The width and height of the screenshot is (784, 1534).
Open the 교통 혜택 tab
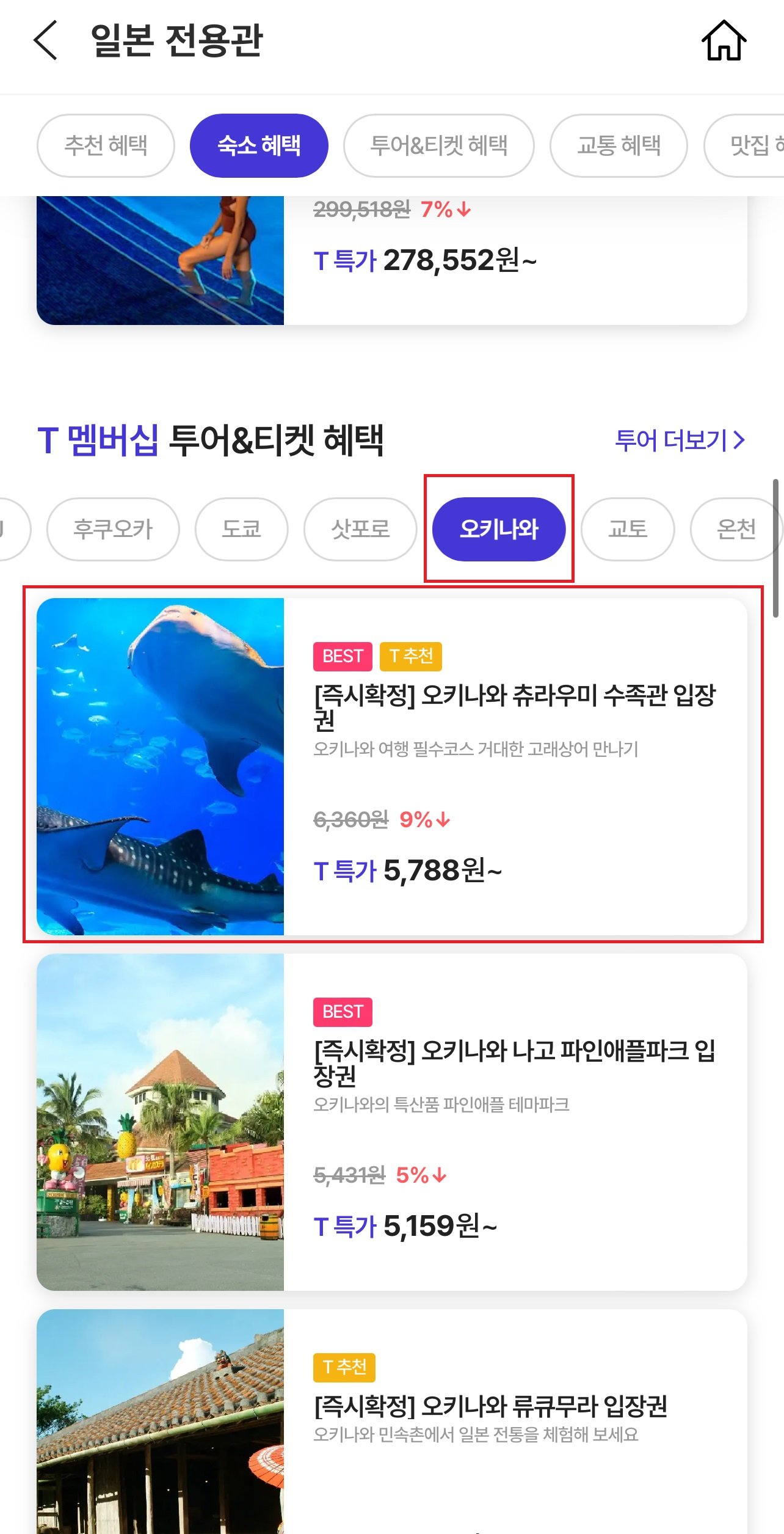[619, 145]
